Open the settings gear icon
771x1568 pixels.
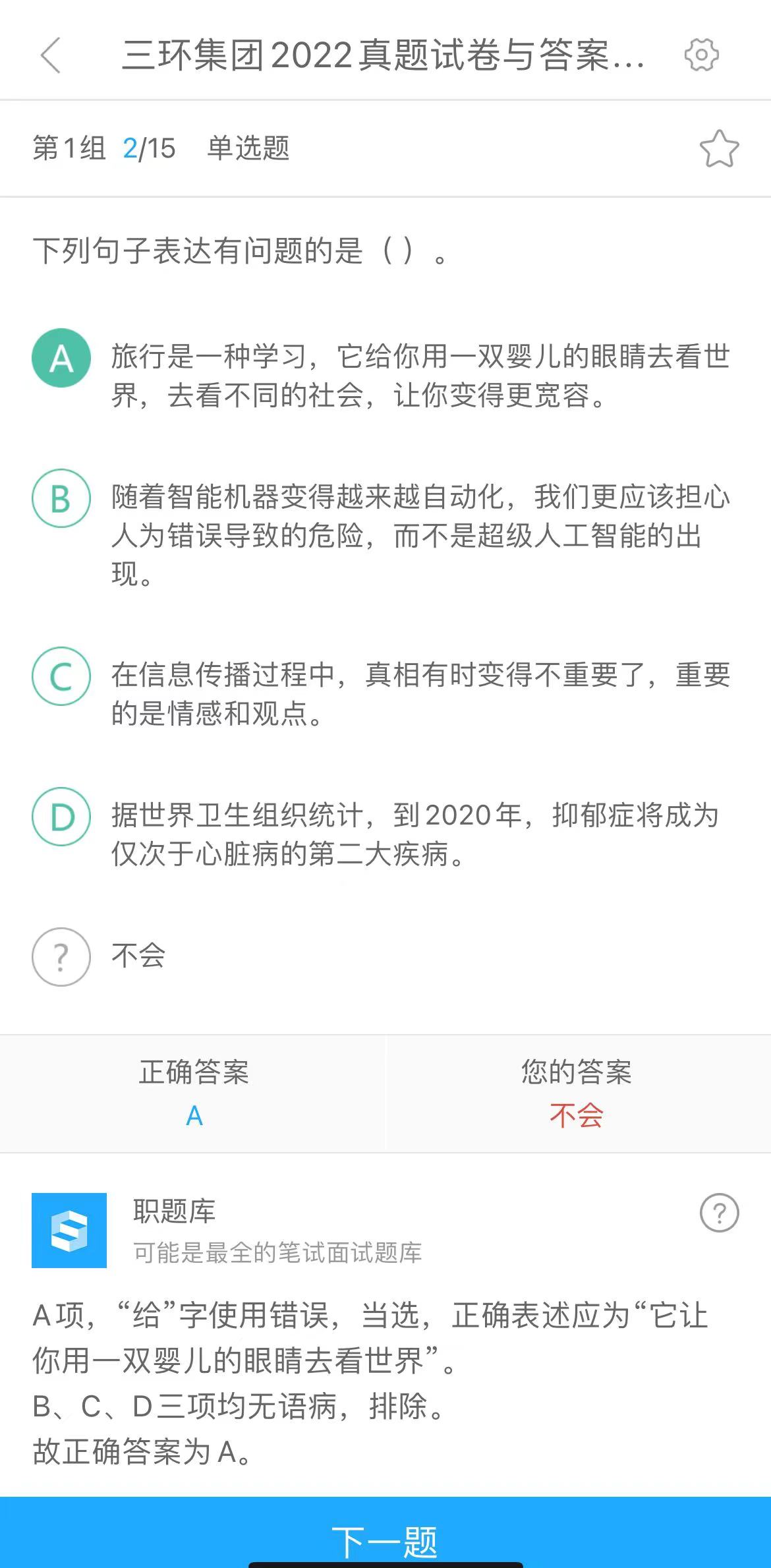click(701, 55)
